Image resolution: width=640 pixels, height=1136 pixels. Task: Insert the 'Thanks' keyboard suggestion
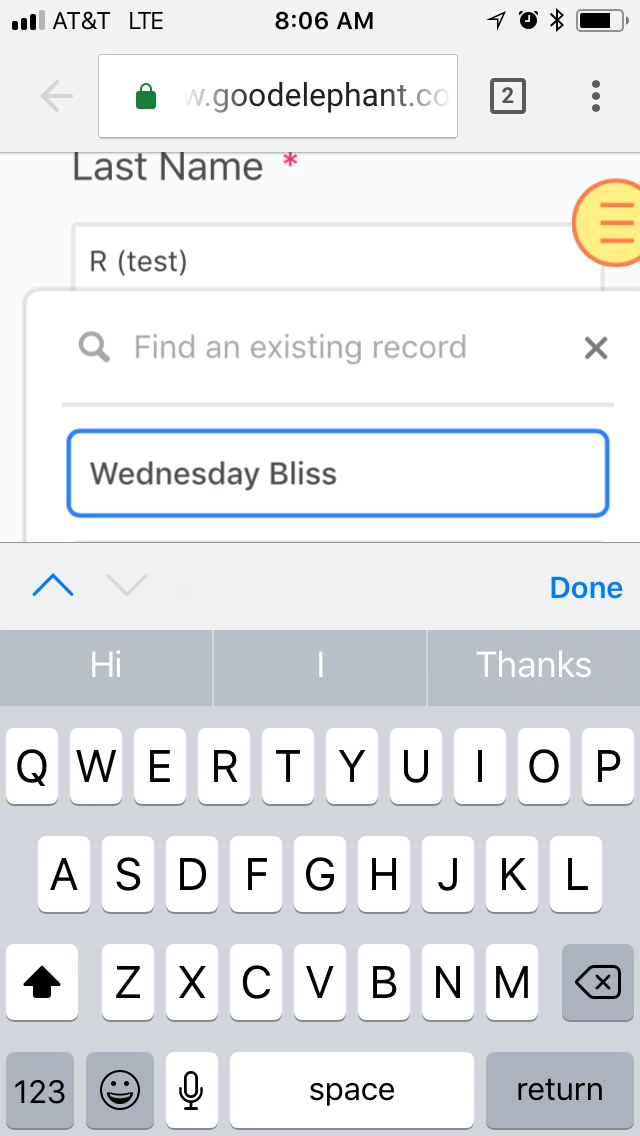[x=533, y=666]
